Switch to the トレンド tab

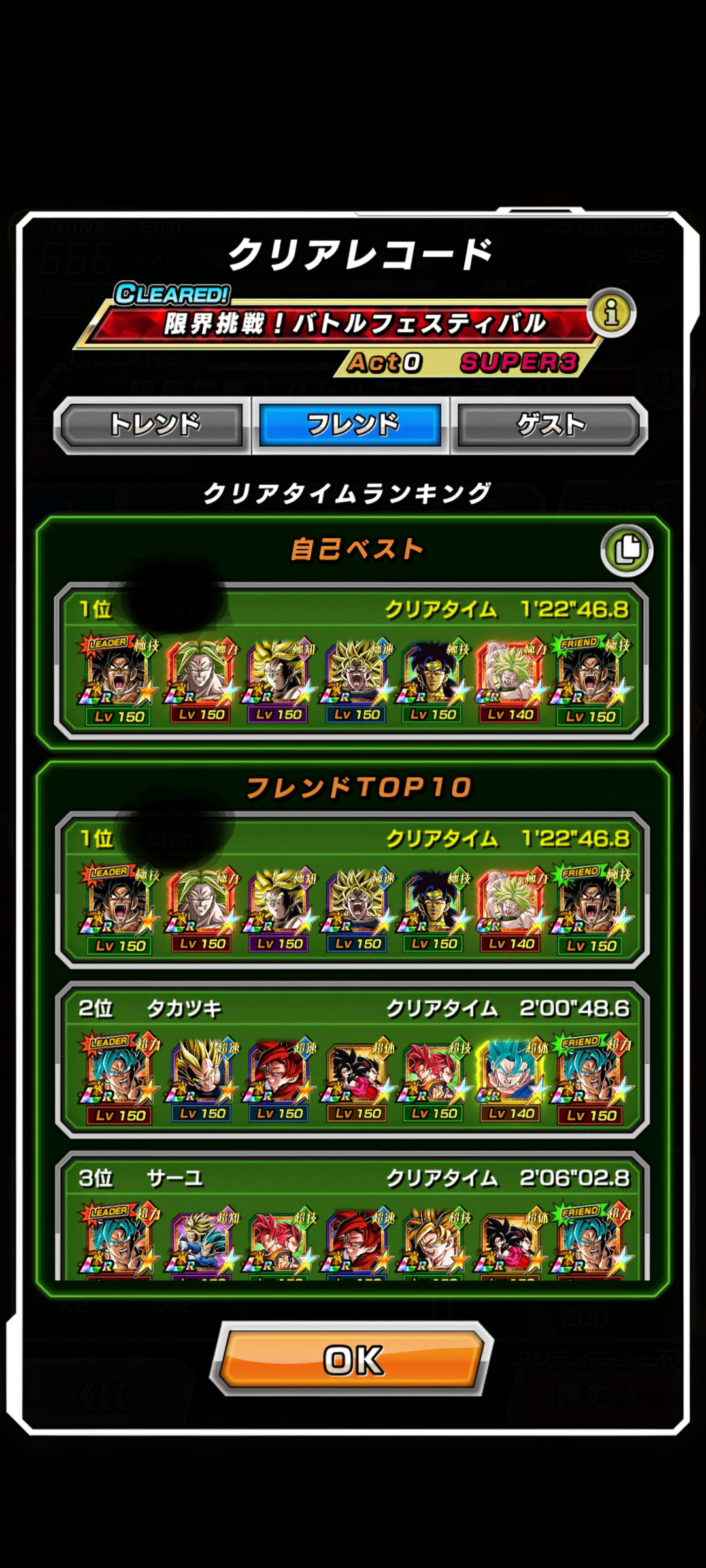coord(152,425)
